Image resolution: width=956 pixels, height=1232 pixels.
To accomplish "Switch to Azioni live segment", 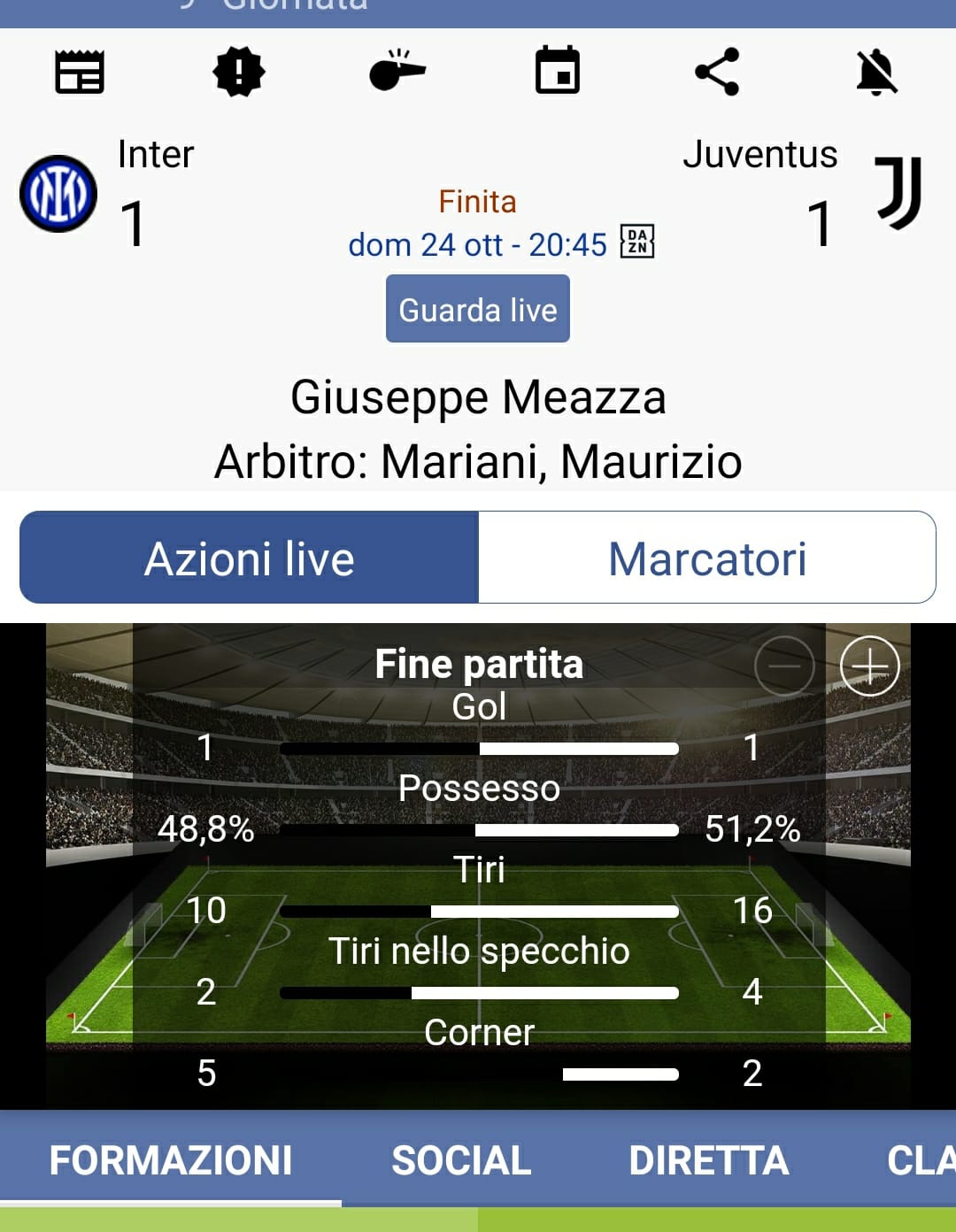I will (250, 558).
